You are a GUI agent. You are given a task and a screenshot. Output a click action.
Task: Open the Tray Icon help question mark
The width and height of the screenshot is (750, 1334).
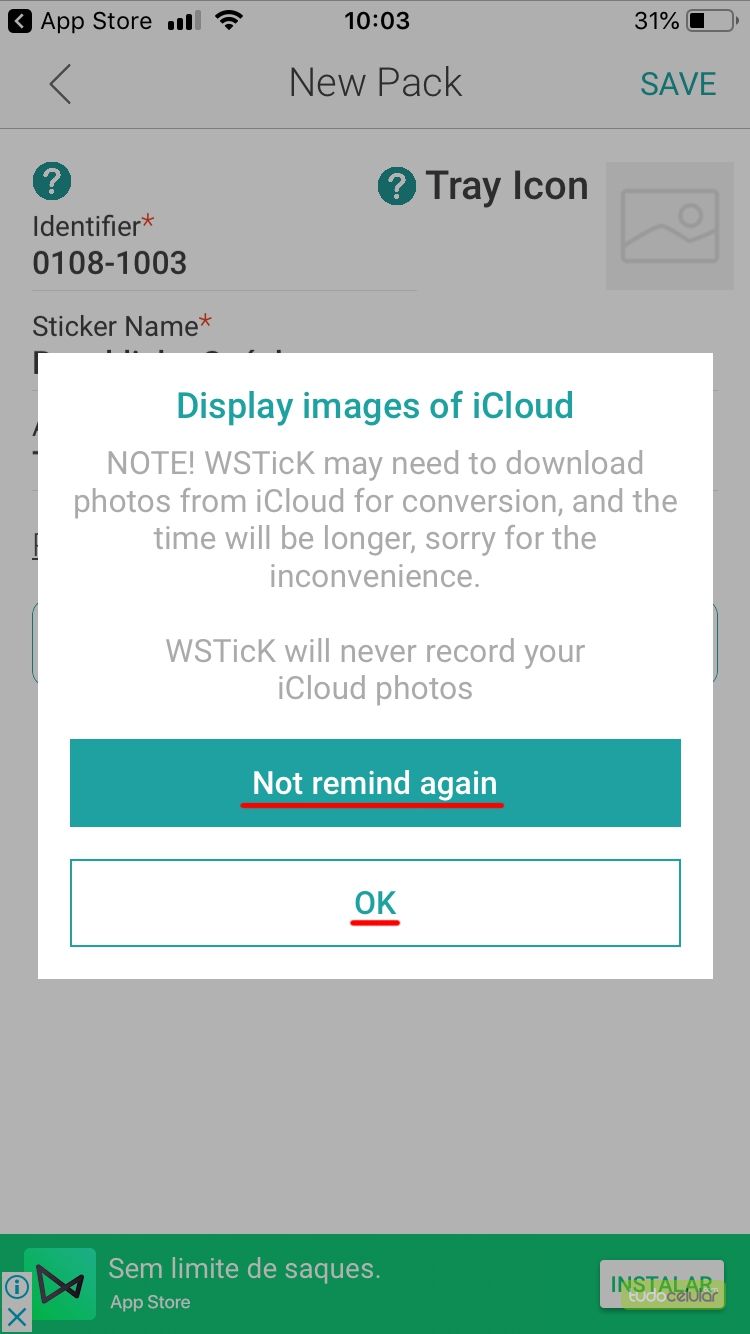[396, 186]
